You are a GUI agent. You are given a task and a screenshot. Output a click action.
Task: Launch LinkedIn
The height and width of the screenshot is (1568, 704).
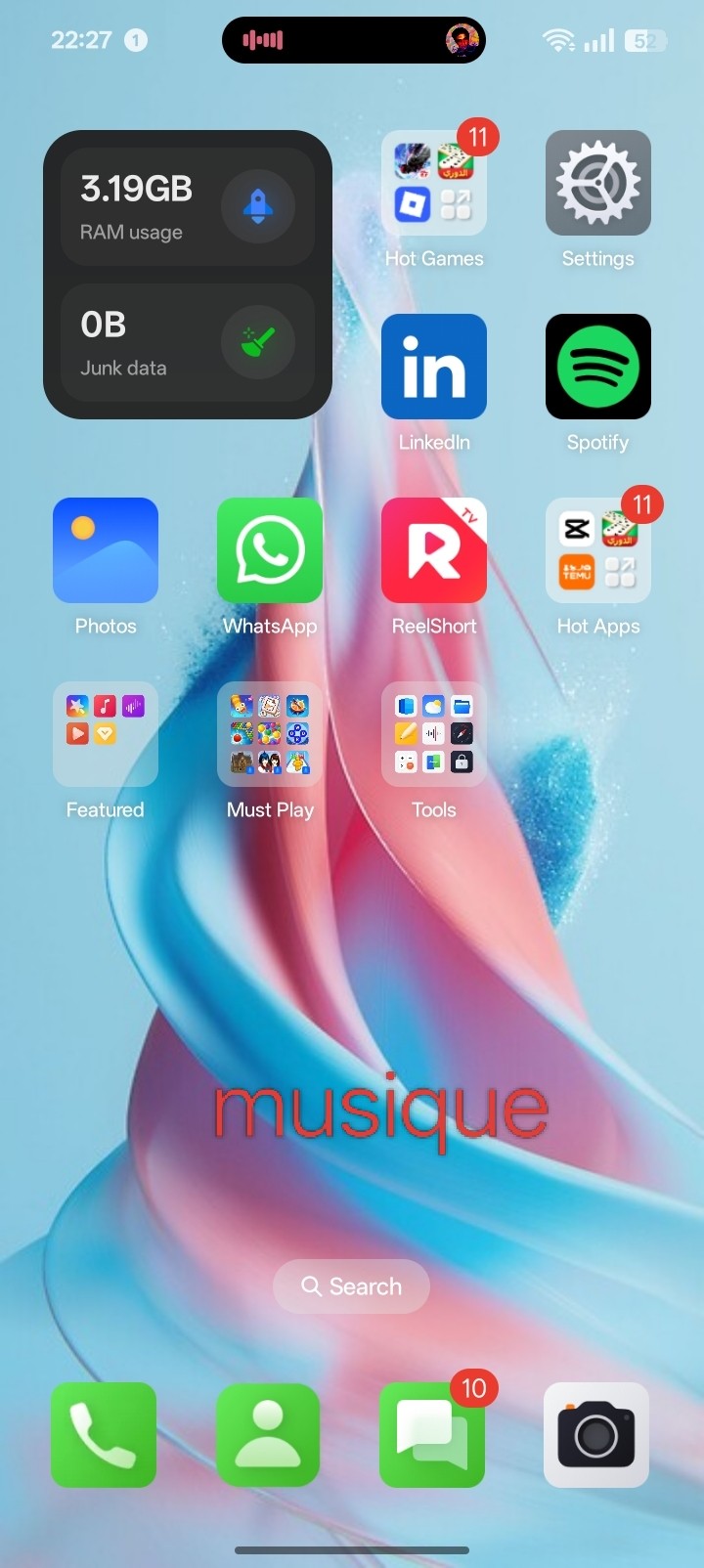(434, 367)
